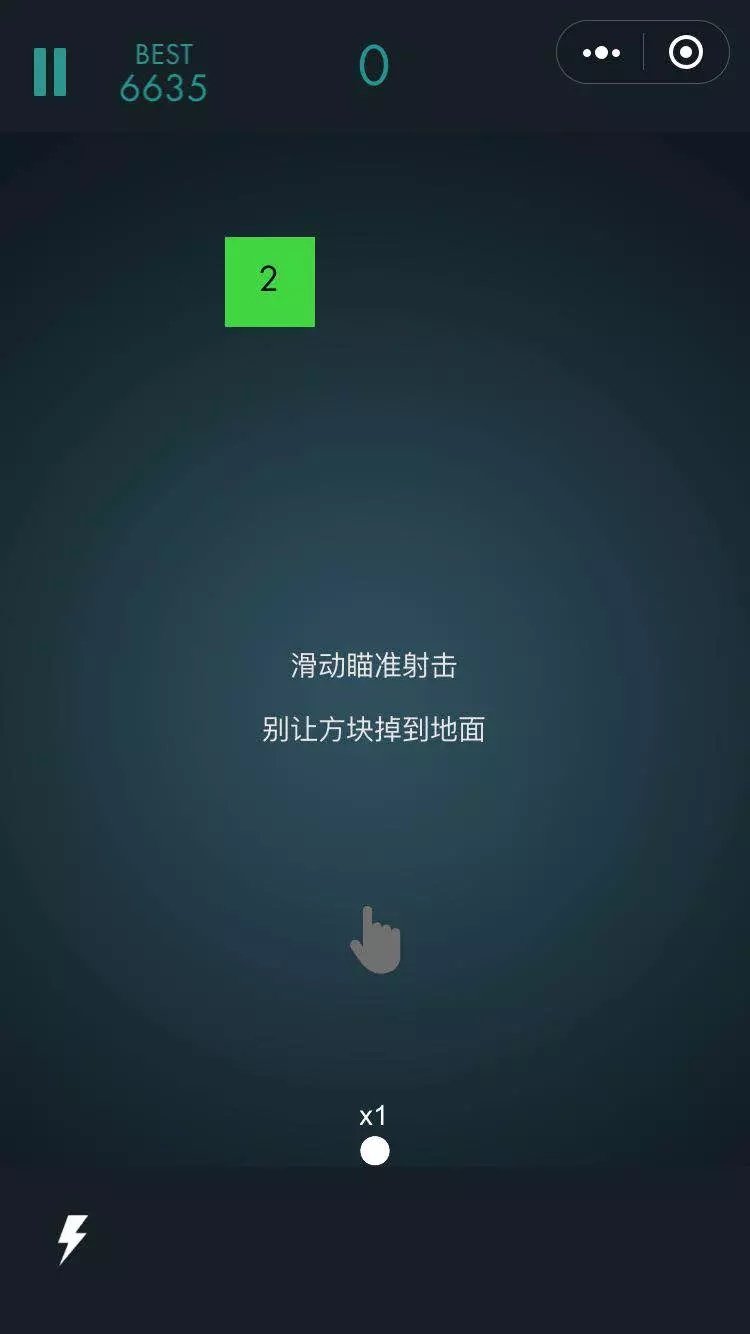Open the WeChat mini program more options menu
The height and width of the screenshot is (1334, 750).
[x=601, y=53]
